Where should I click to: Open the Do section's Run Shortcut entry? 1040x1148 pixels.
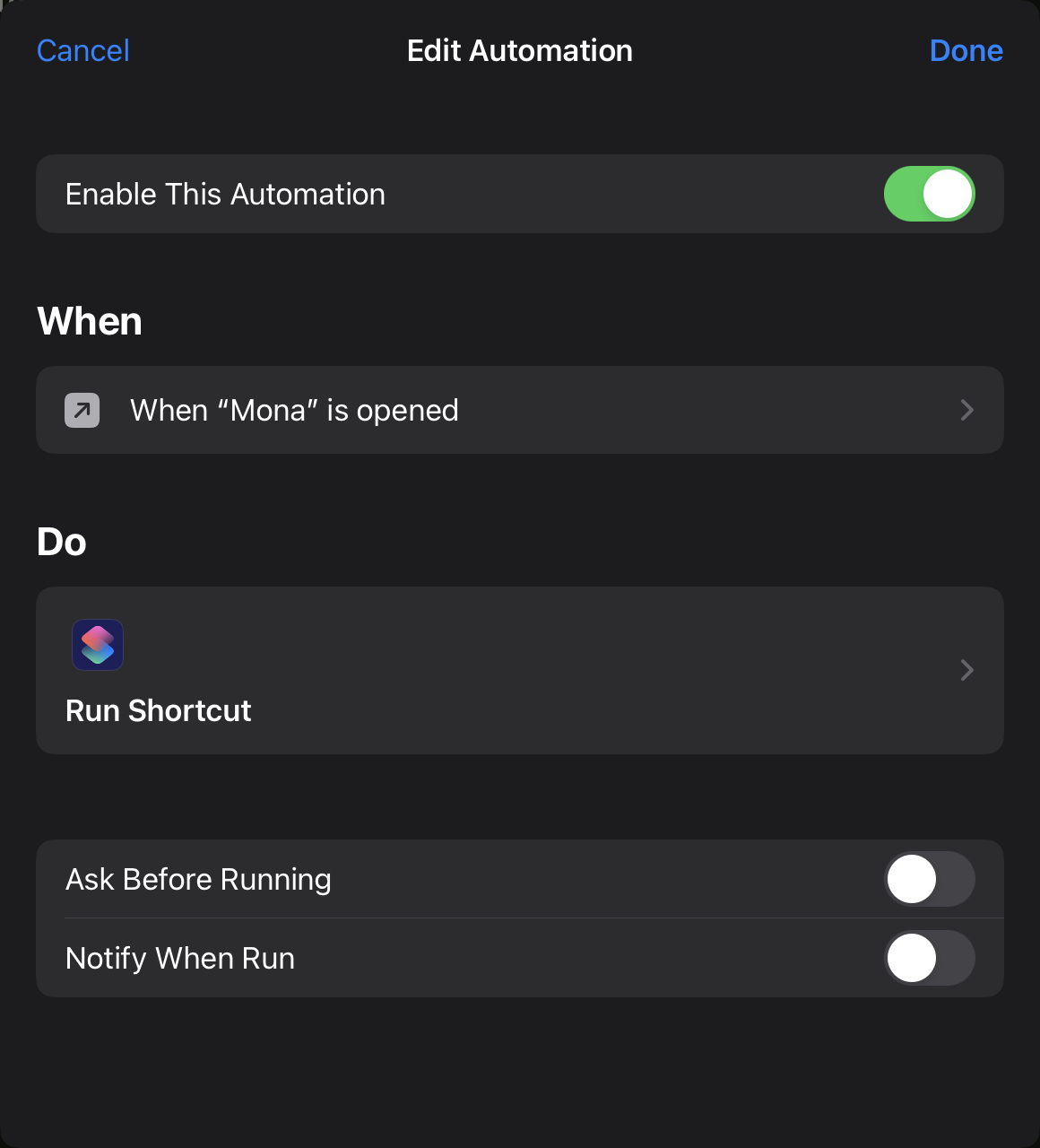[520, 670]
